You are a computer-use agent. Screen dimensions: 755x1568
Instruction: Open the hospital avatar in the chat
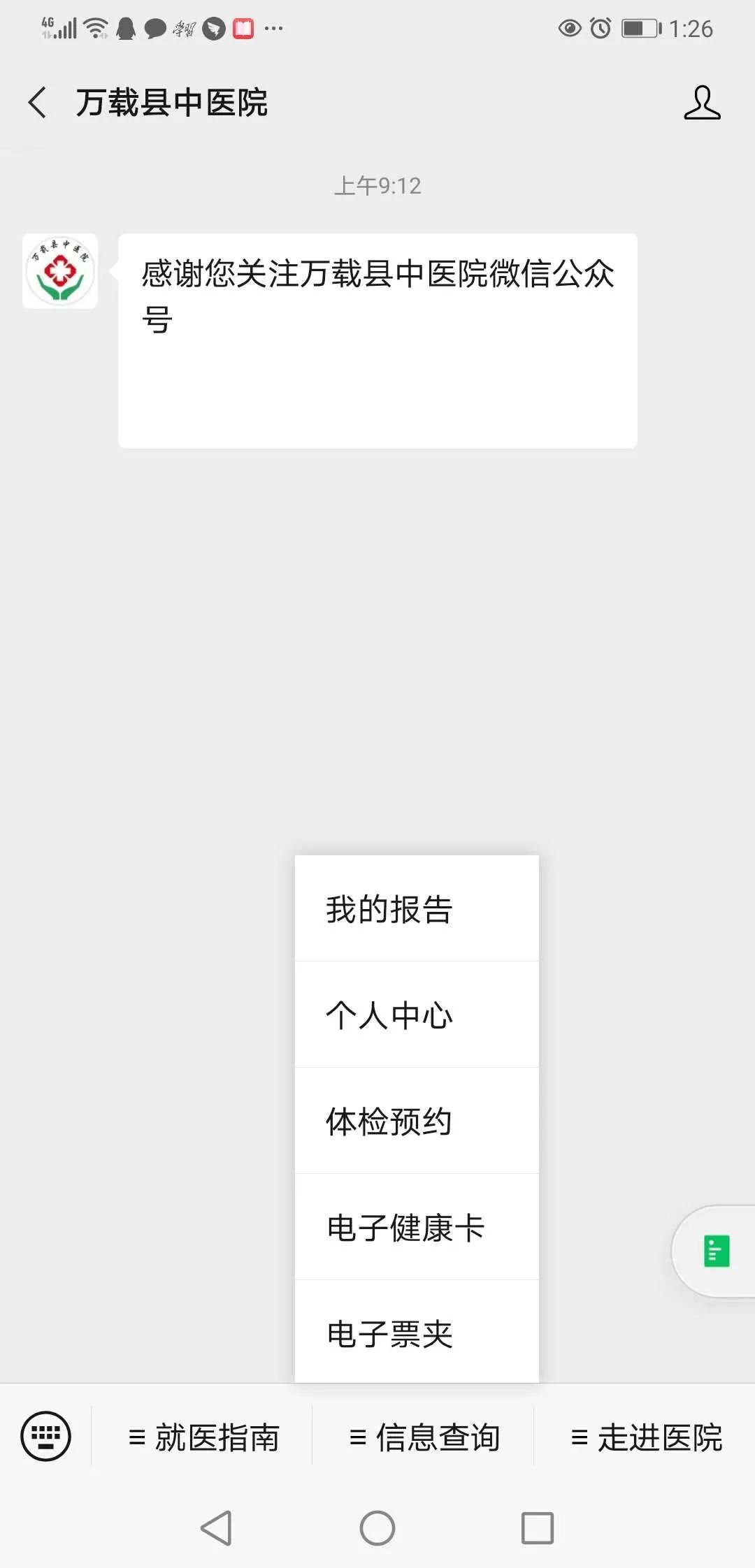(x=60, y=271)
